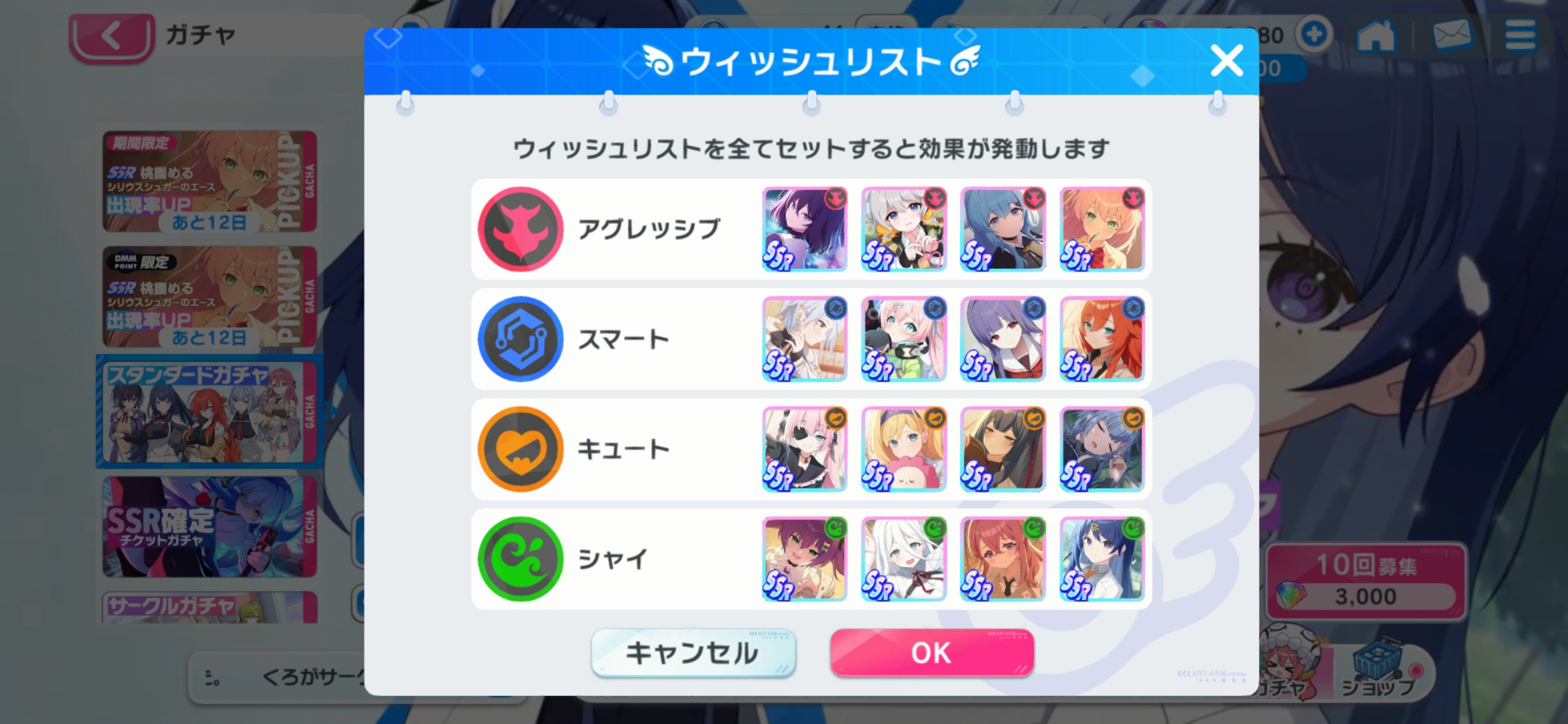Screen dimensions: 1568x724
Task: Select the fourth スマート character slot
Action: 1102,339
